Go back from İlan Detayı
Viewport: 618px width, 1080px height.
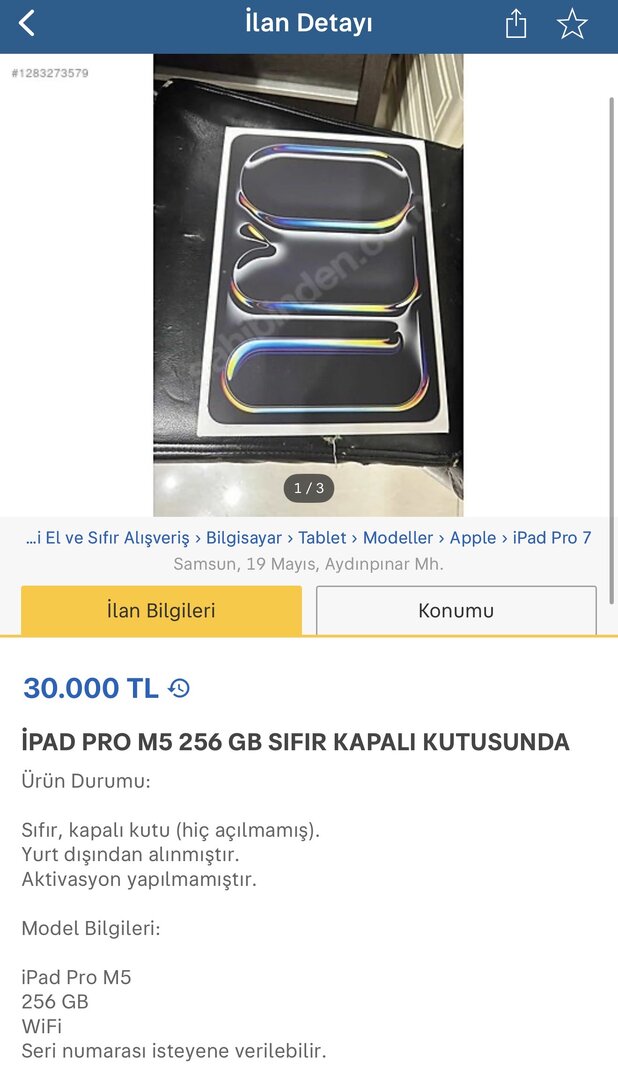pos(27,24)
